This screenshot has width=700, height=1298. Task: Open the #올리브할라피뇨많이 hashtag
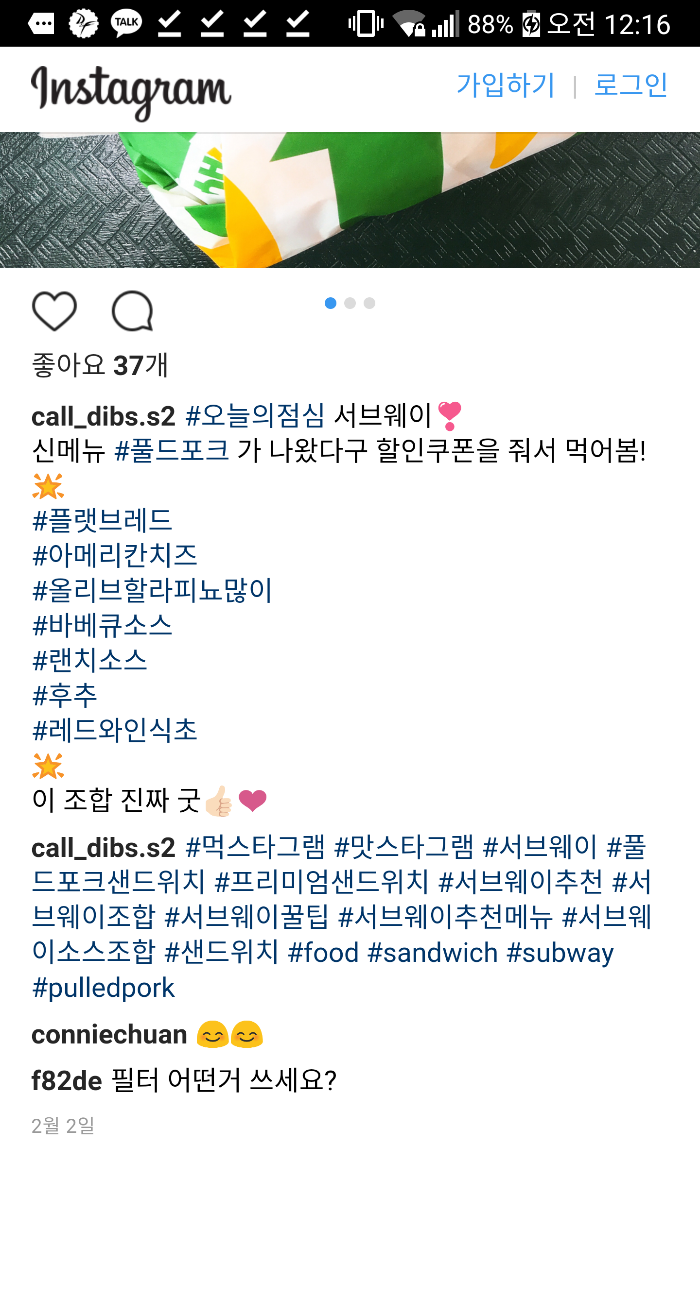coord(152,591)
